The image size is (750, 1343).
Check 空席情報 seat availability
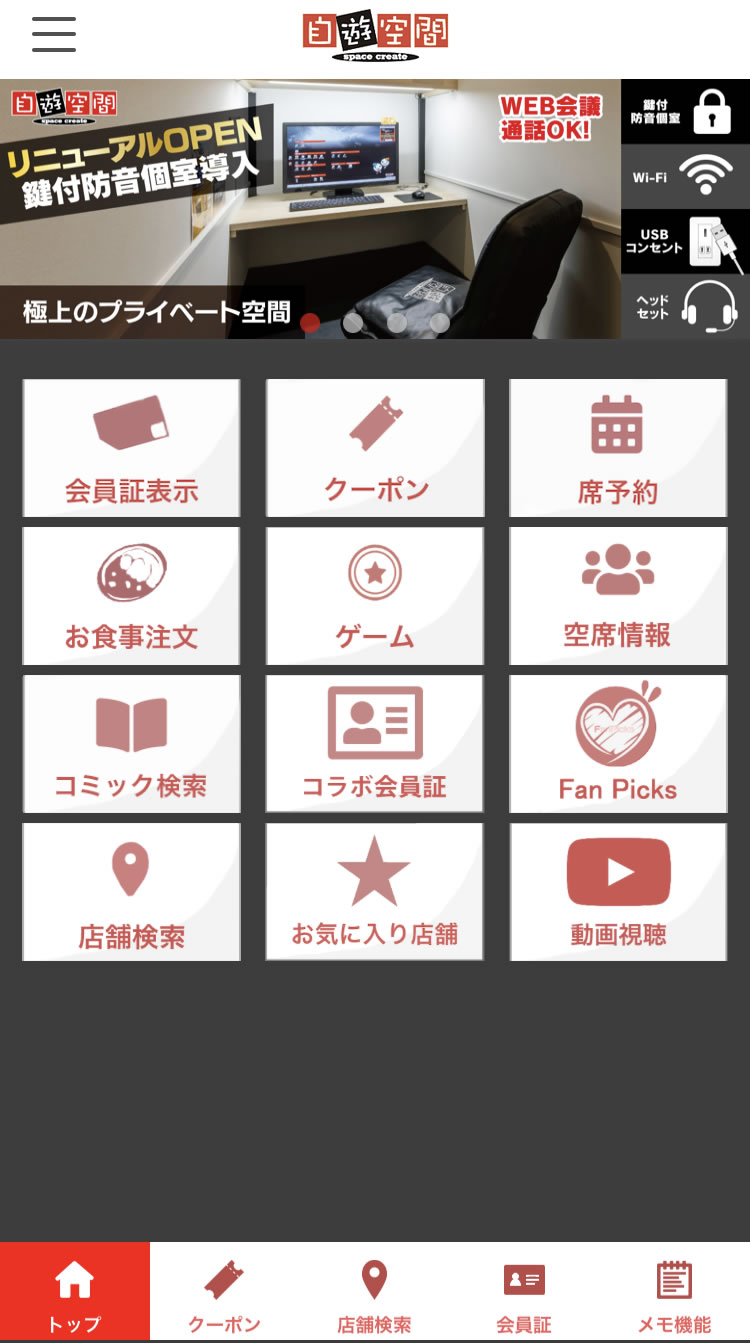pos(618,596)
